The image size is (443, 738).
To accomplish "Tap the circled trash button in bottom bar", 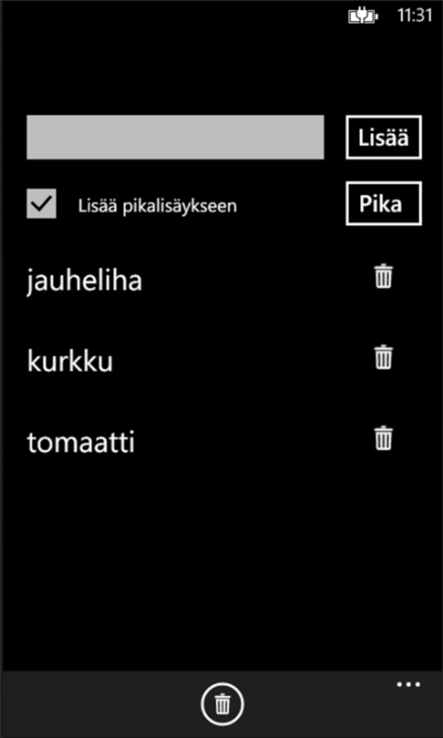I will 222,705.
